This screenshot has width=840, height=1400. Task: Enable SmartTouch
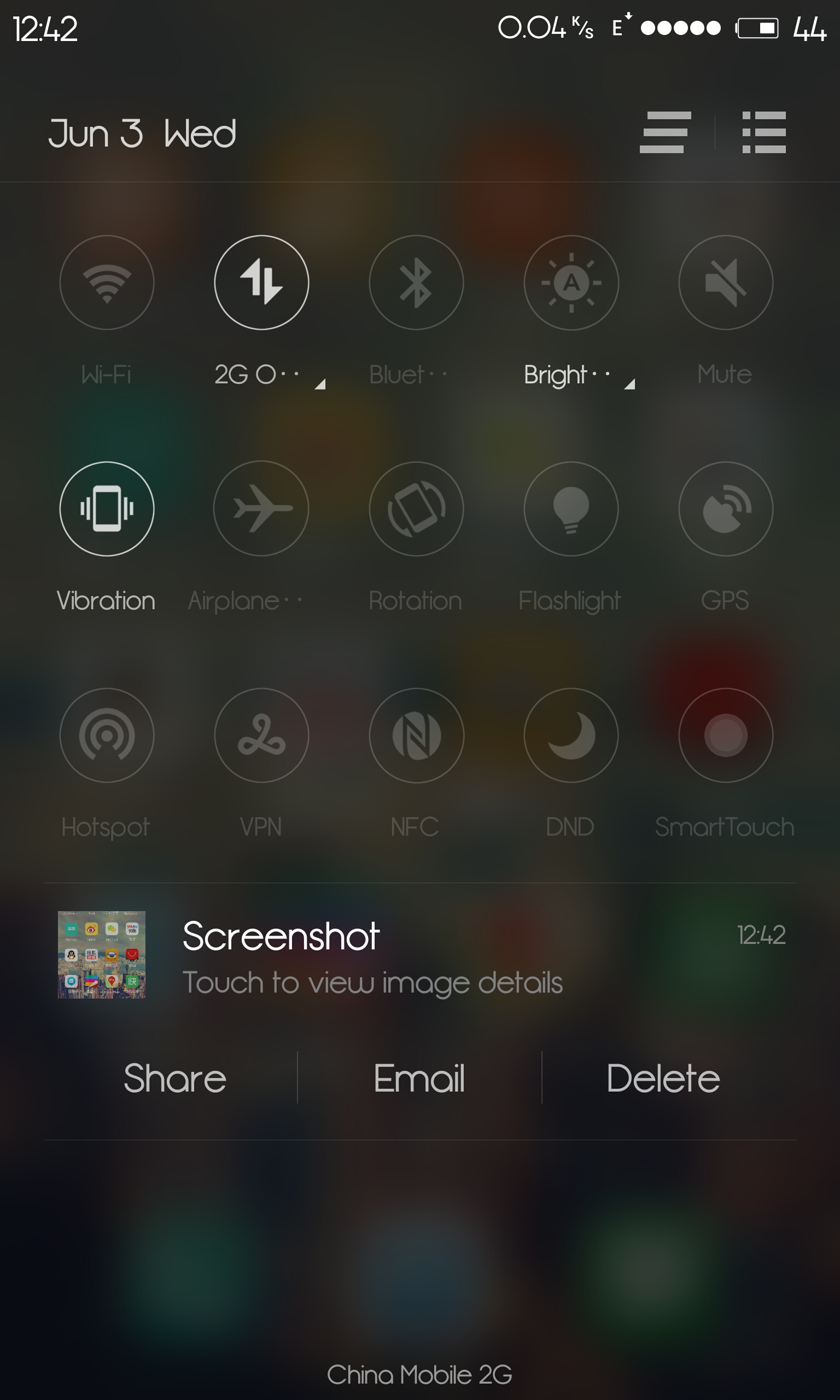coord(726,735)
